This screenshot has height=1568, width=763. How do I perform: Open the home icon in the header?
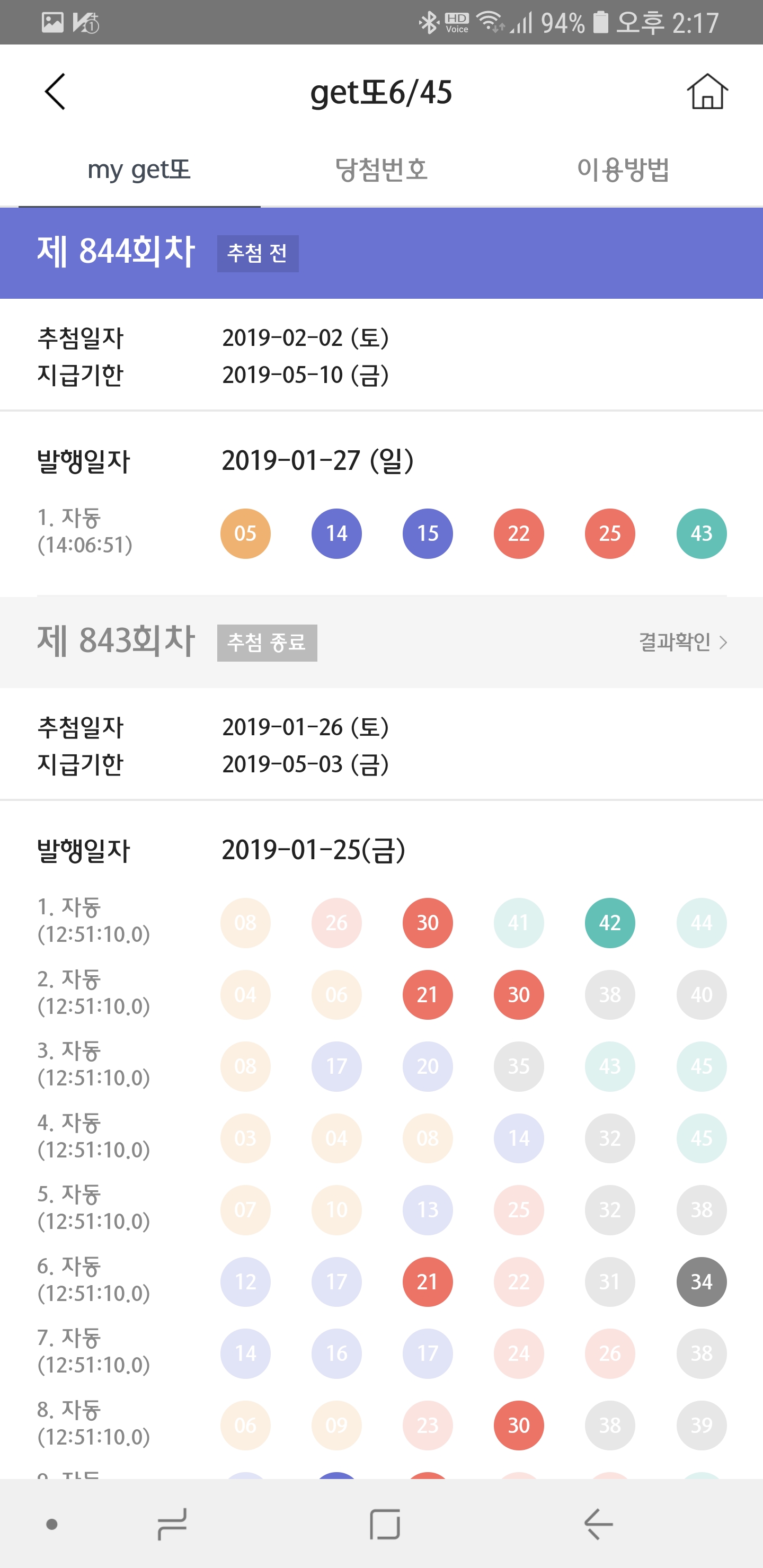point(707,92)
